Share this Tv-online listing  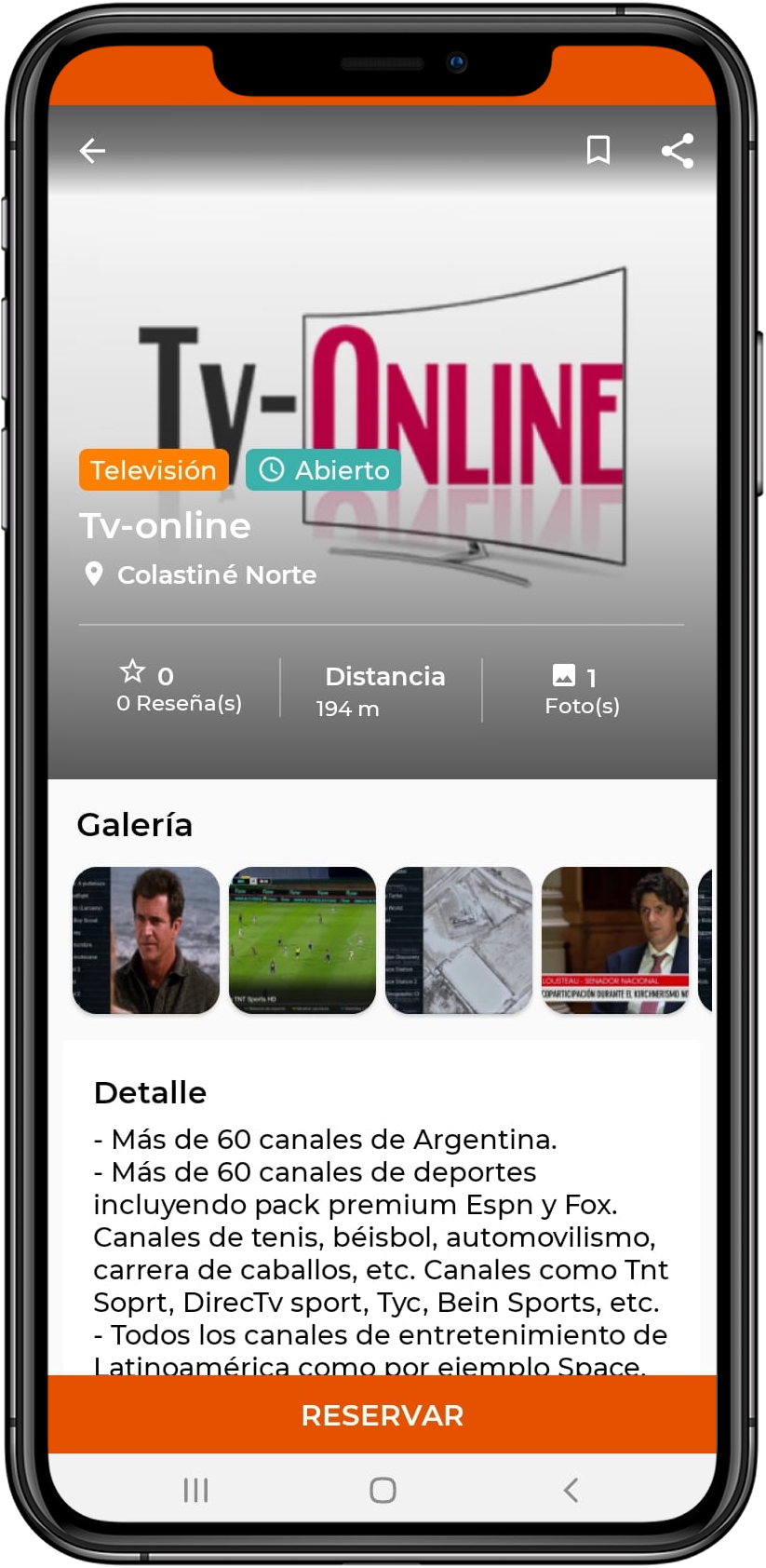click(678, 150)
